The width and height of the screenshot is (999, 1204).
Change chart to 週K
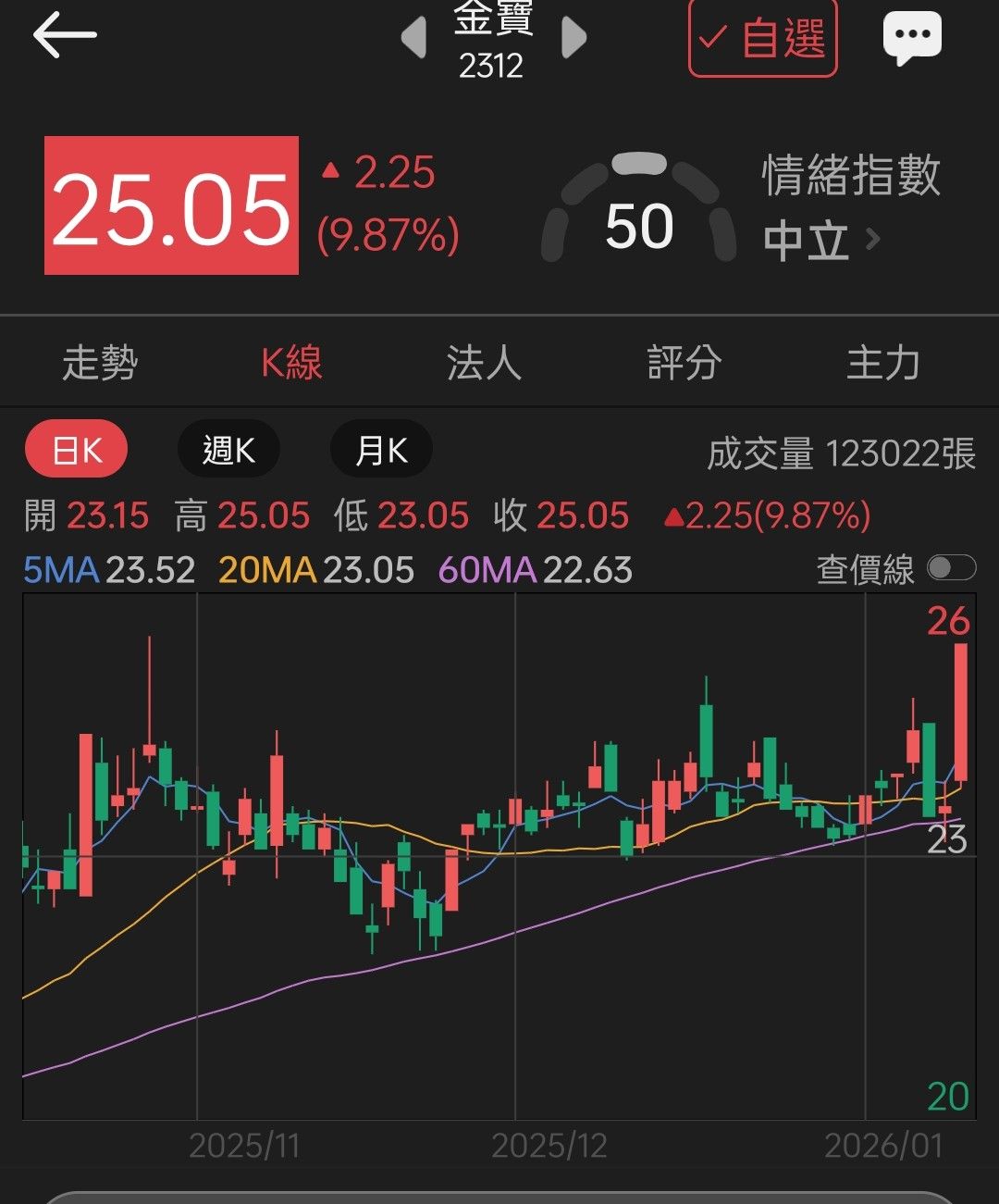[x=228, y=451]
